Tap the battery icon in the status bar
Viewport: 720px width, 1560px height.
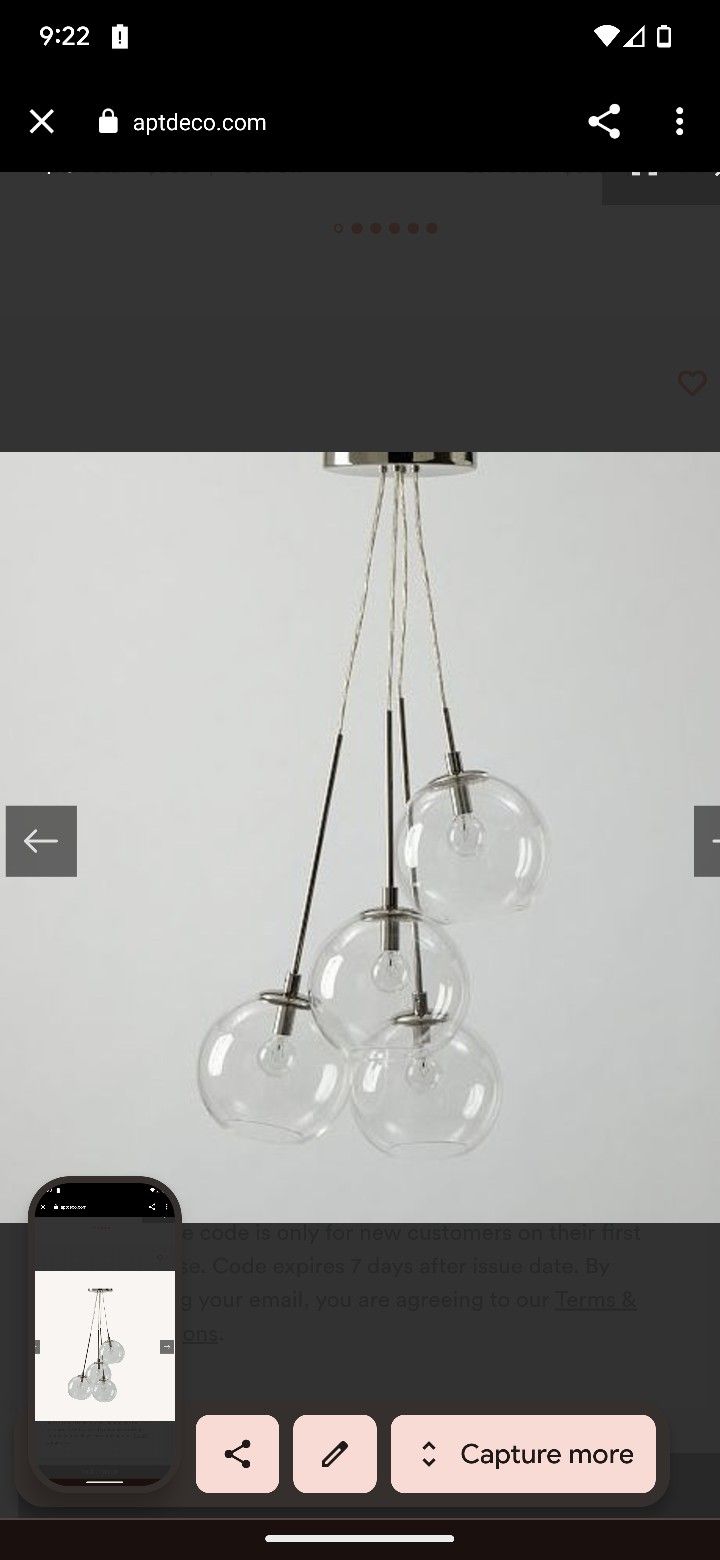tap(663, 36)
